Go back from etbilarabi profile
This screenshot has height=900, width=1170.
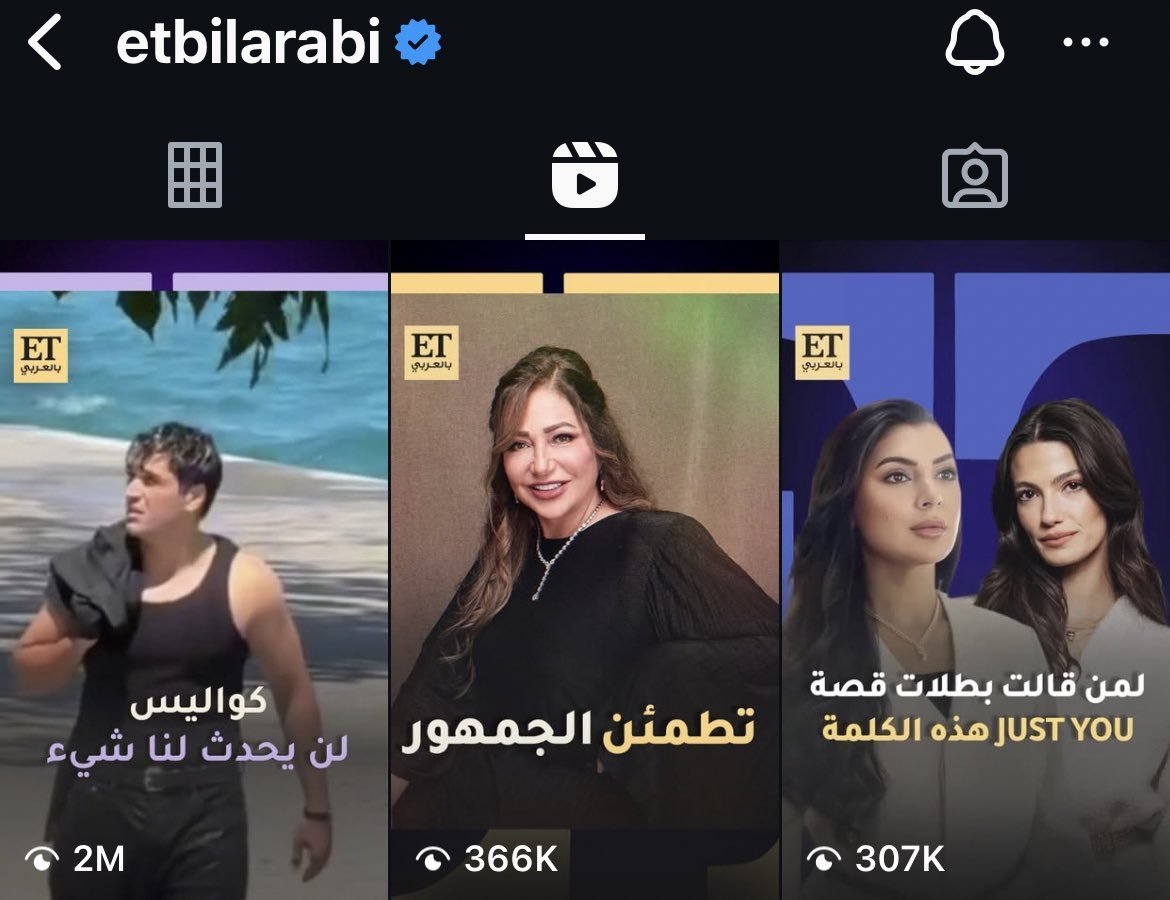pos(45,45)
